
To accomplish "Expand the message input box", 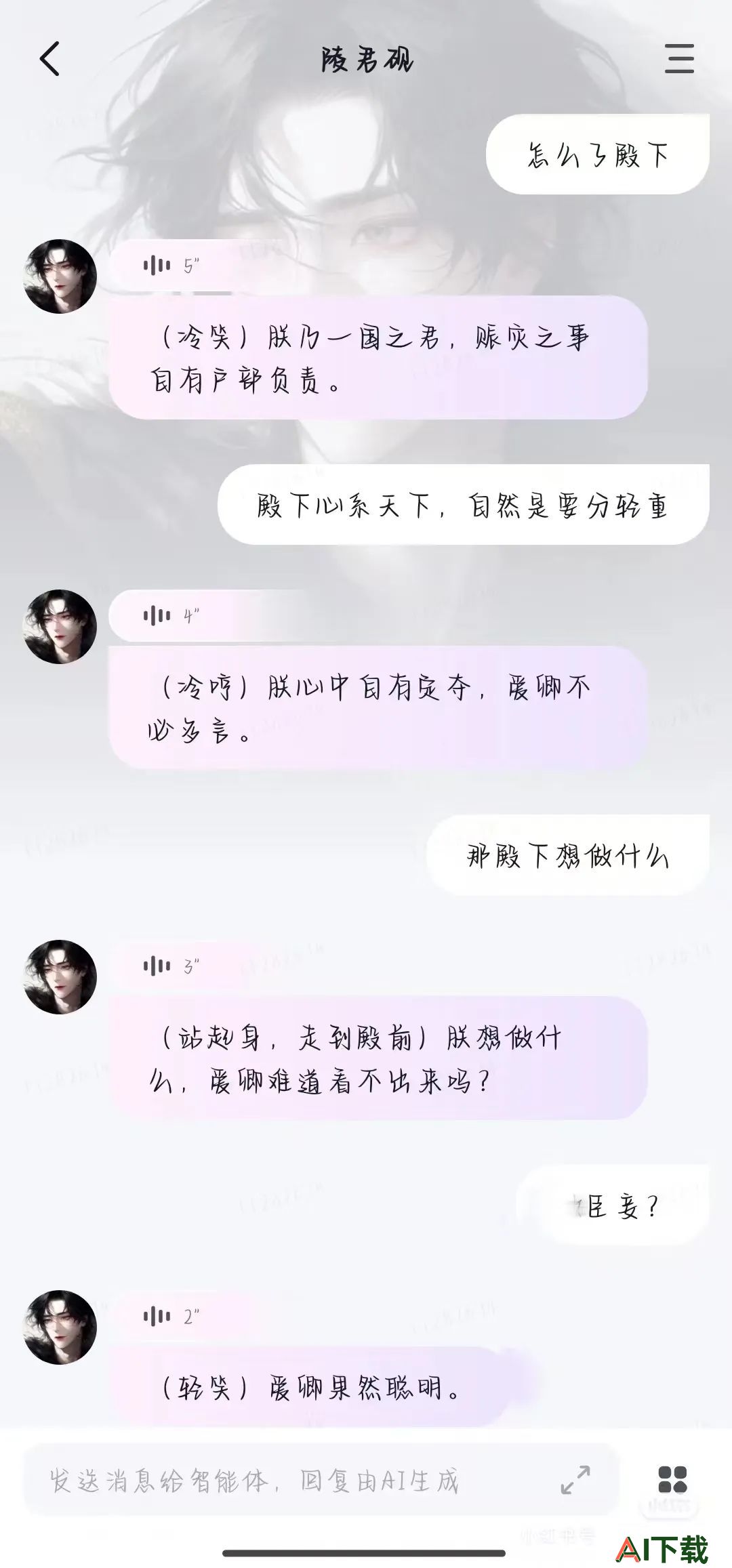I will [x=575, y=1480].
